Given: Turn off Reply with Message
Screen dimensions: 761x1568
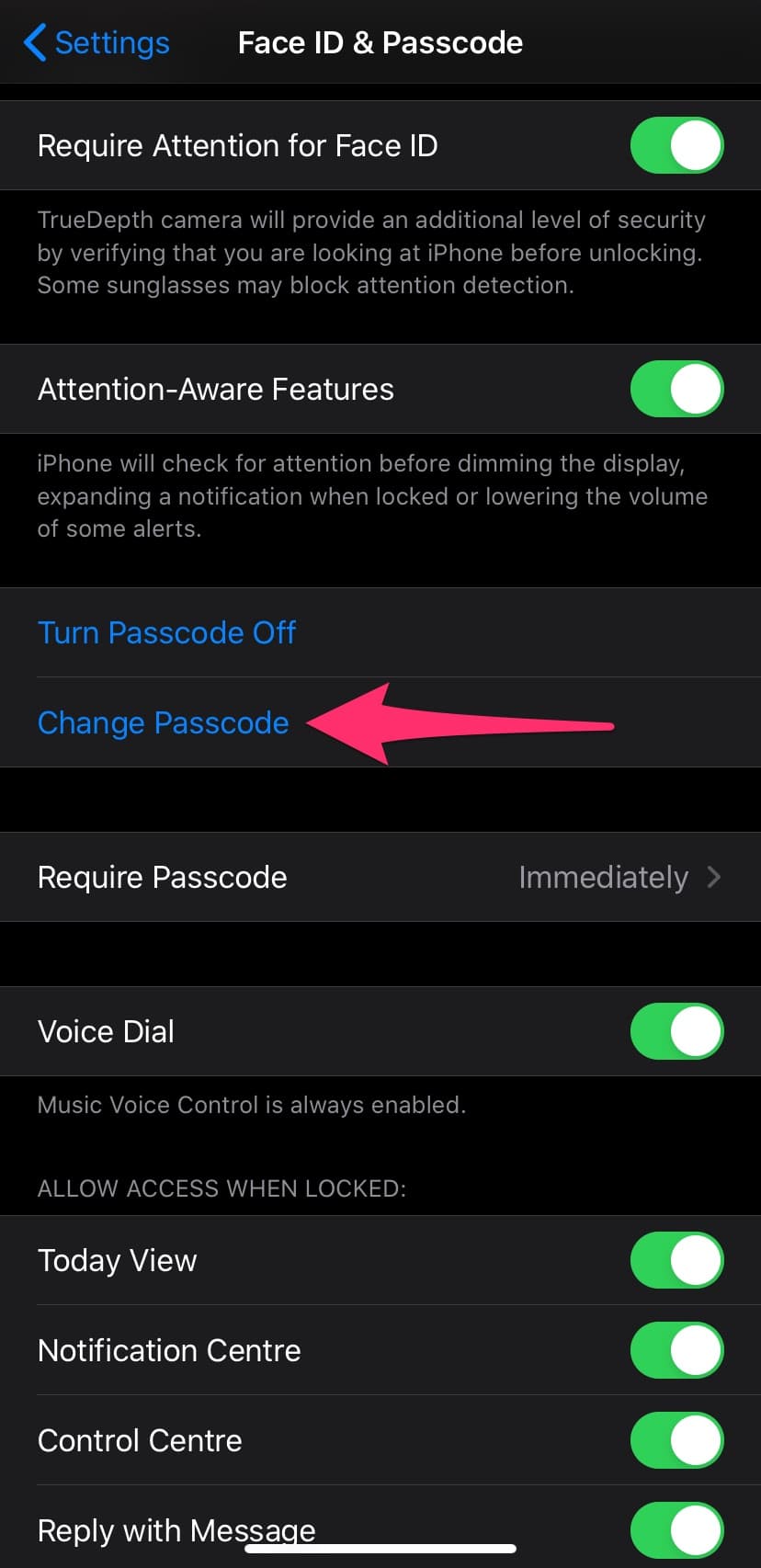Looking at the screenshot, I should pyautogui.click(x=676, y=1529).
